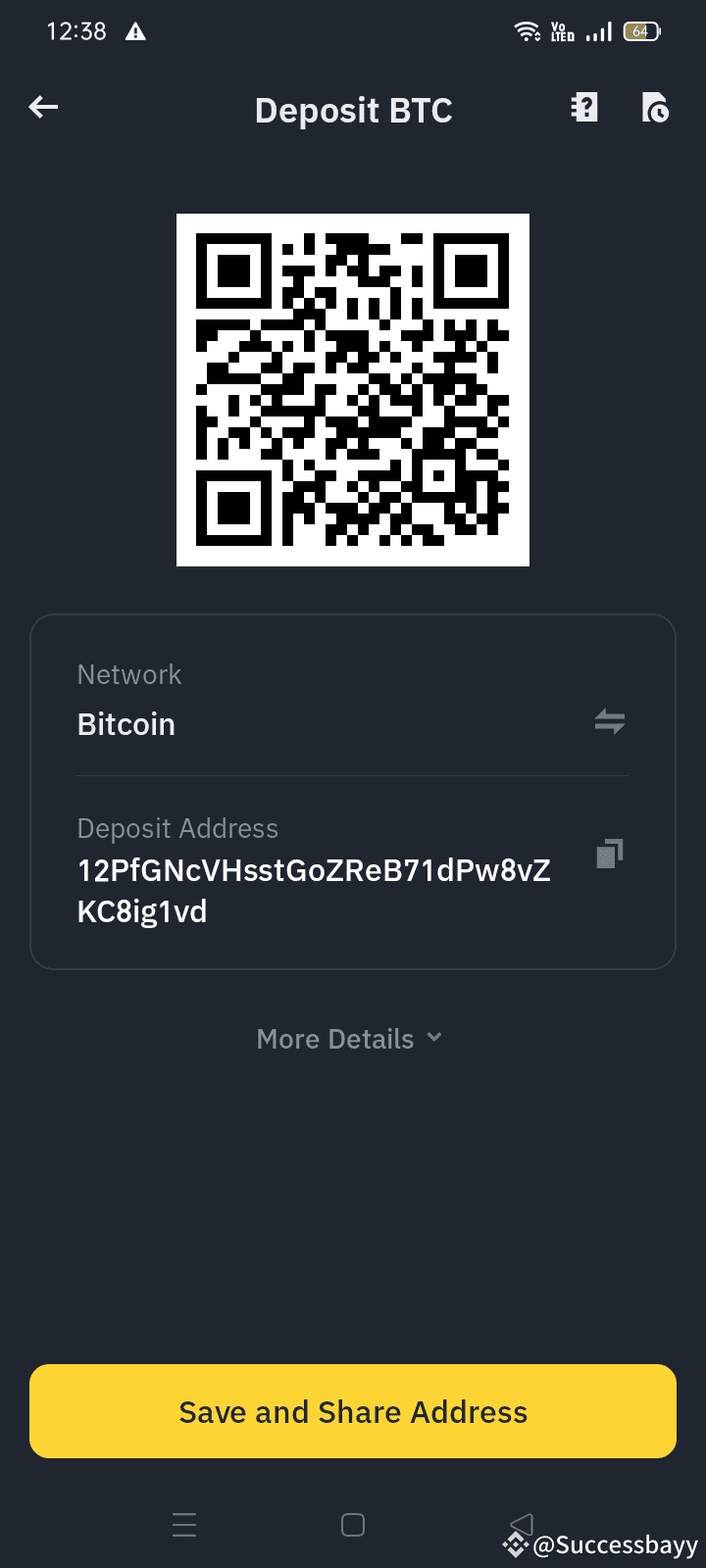Copy the deposit address
Screen dimensions: 706x1568
609,854
